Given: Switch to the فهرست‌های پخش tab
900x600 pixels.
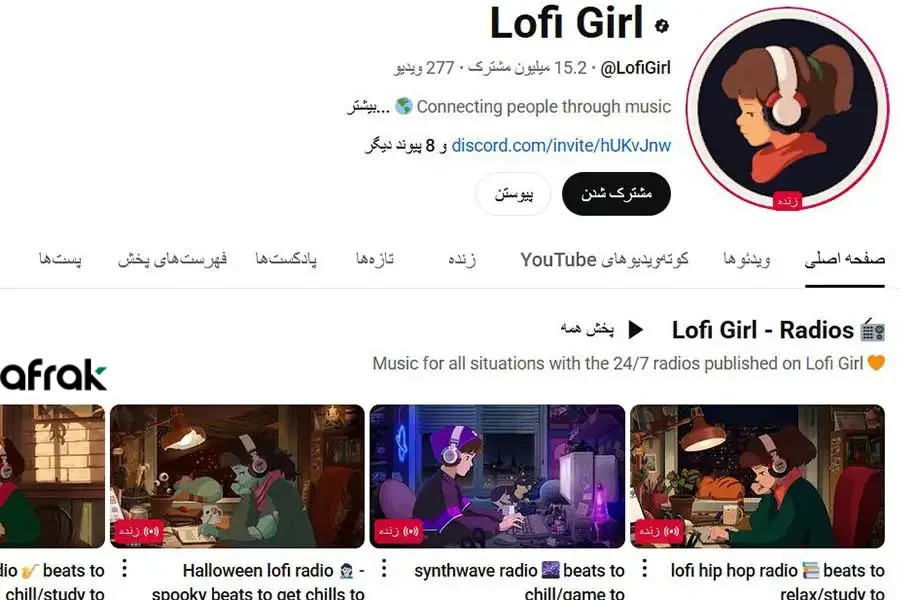Looking at the screenshot, I should [x=173, y=259].
